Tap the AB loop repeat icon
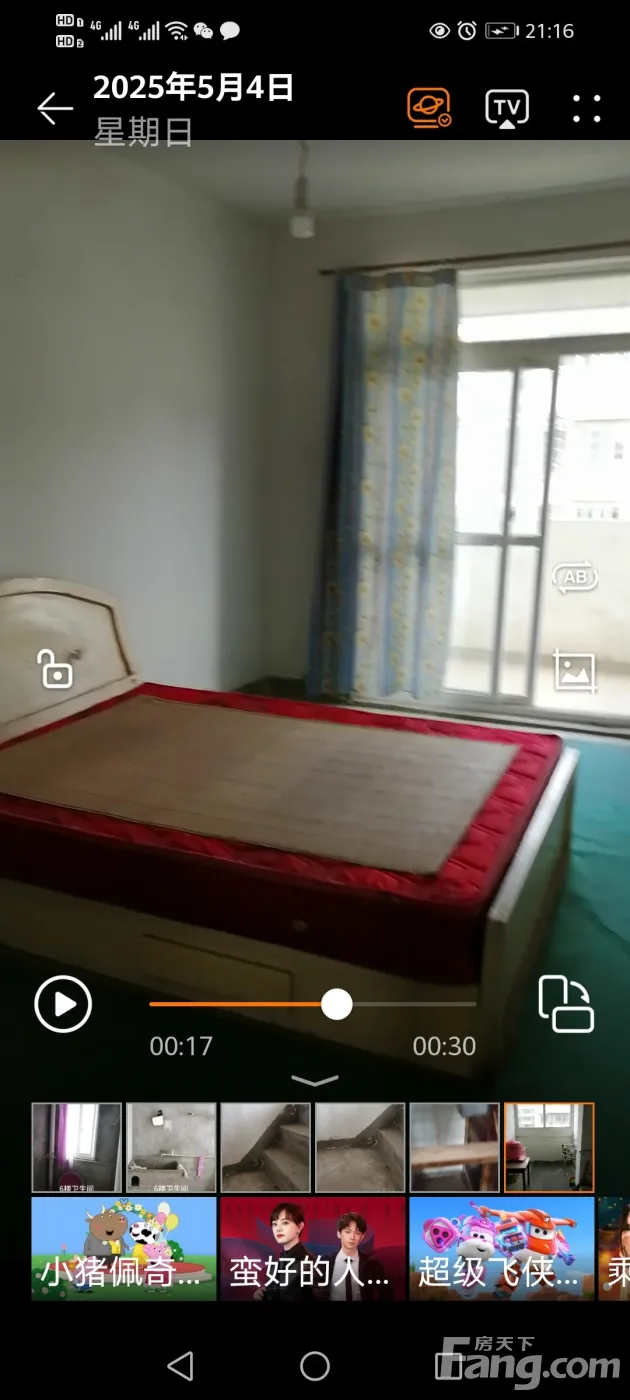630x1400 pixels. point(575,577)
